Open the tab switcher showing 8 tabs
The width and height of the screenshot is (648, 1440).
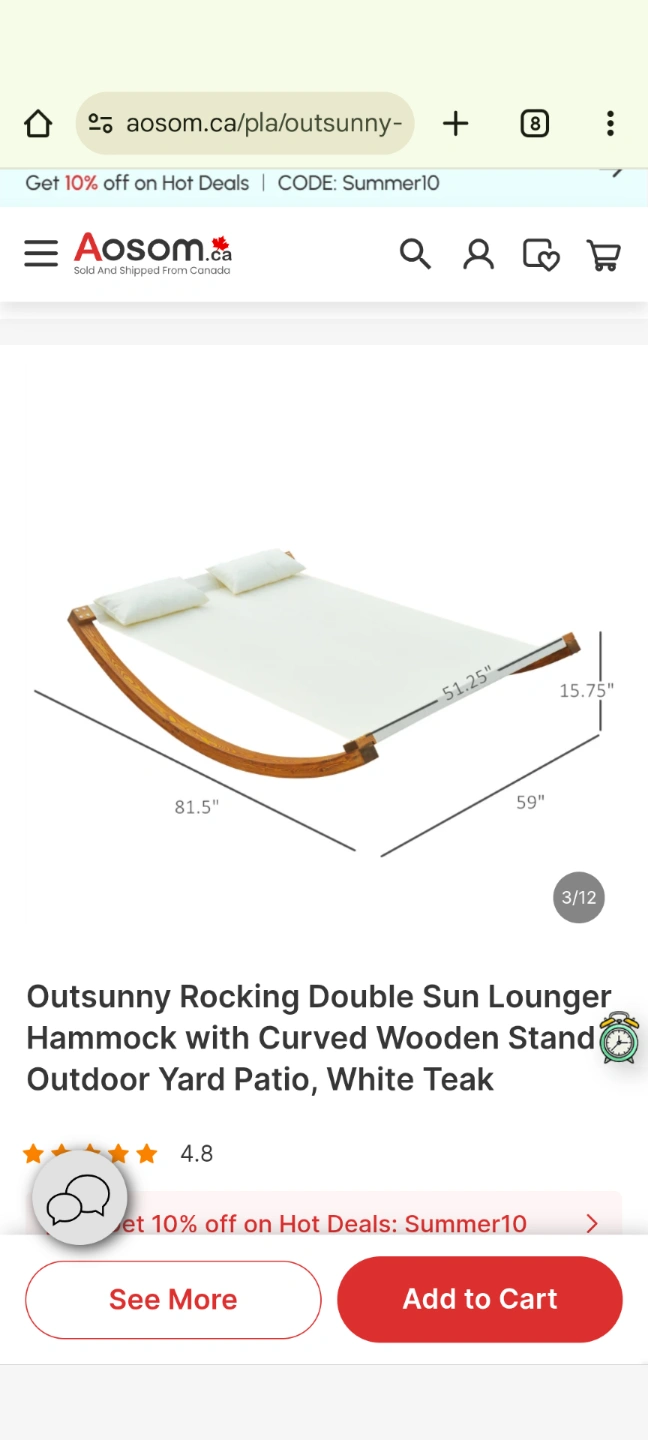534,124
